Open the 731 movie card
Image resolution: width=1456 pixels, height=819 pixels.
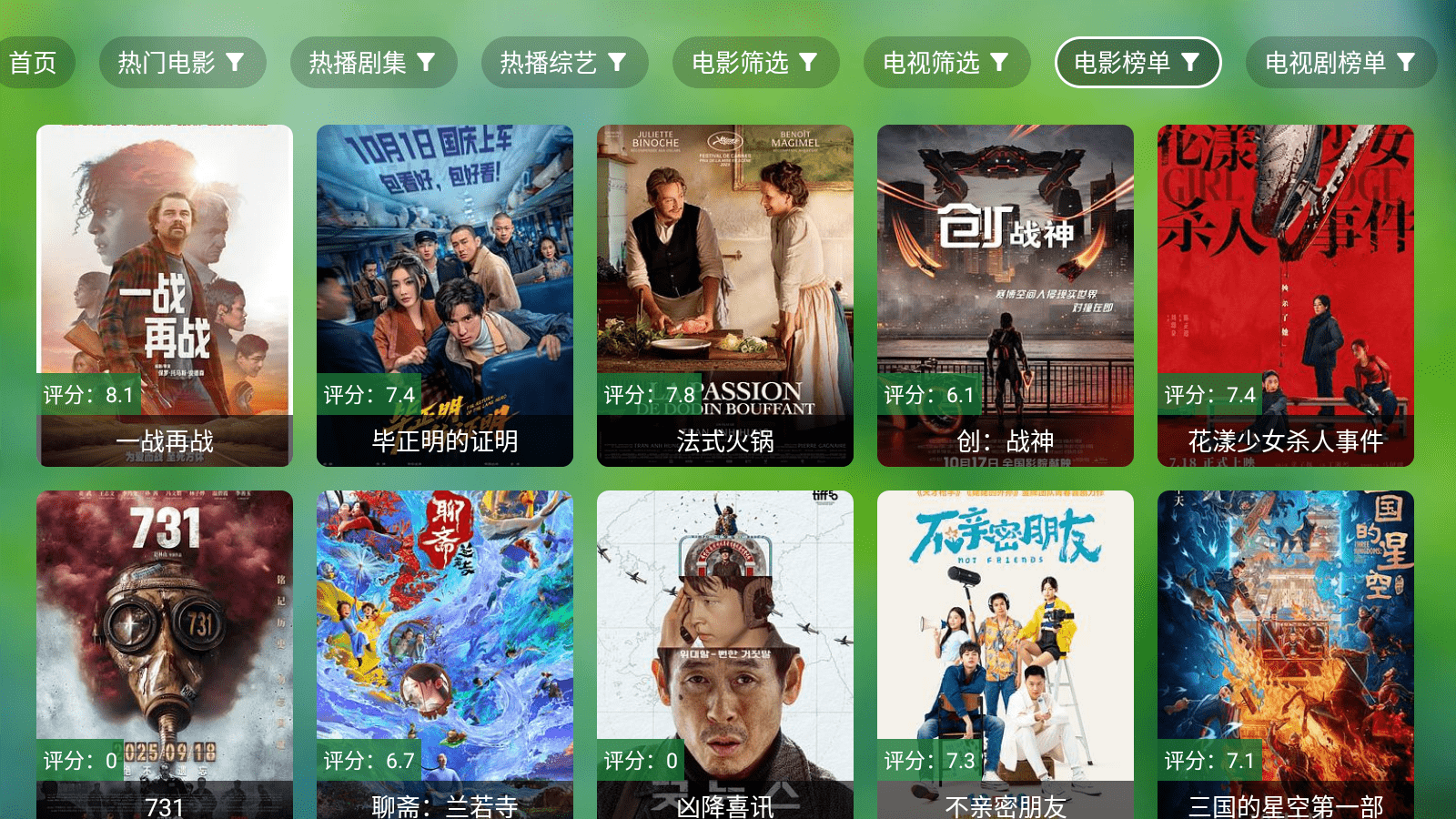point(165,655)
